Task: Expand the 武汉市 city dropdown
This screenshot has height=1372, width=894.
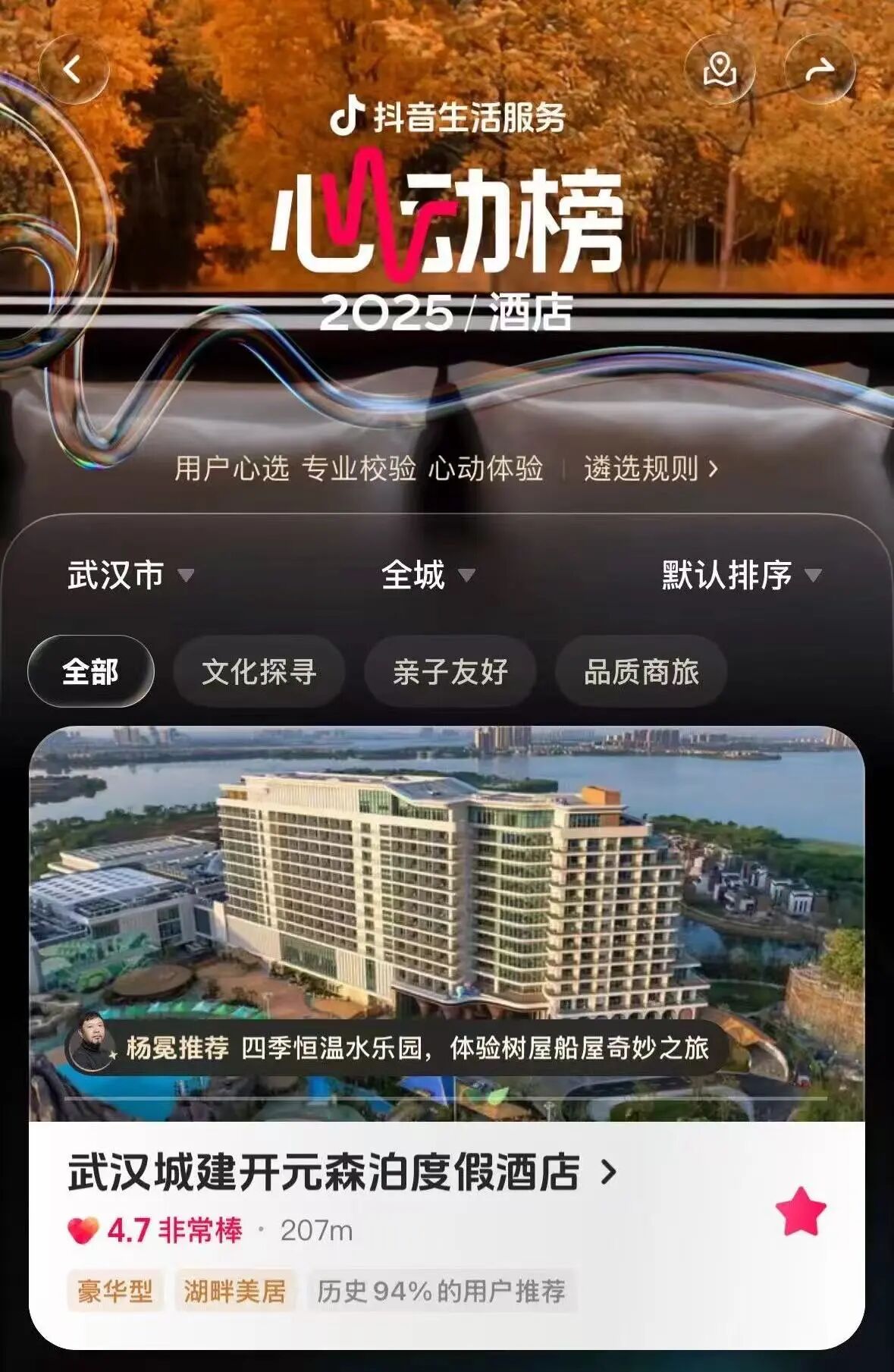Action: (130, 575)
